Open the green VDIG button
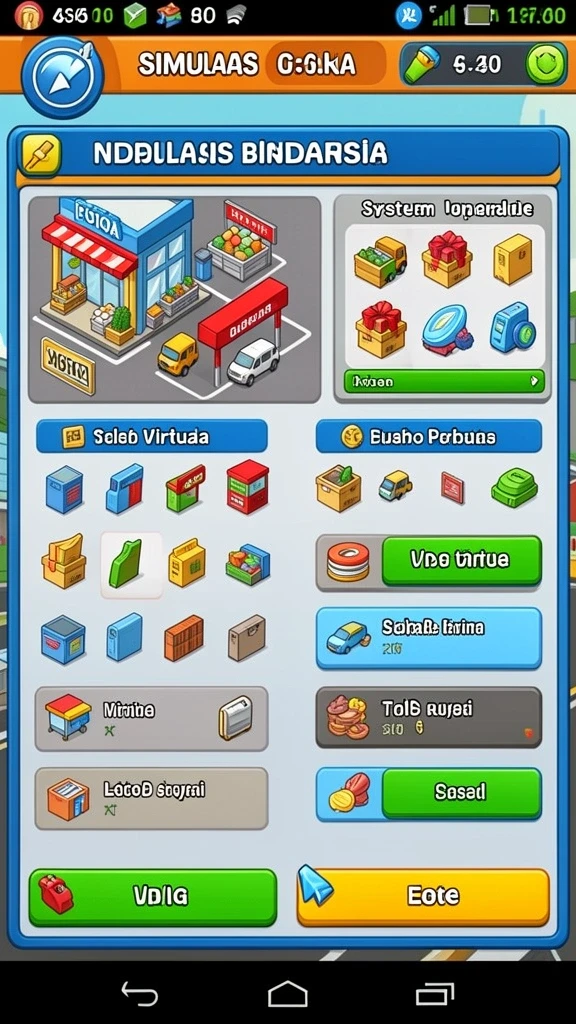This screenshot has height=1024, width=576. [153, 897]
